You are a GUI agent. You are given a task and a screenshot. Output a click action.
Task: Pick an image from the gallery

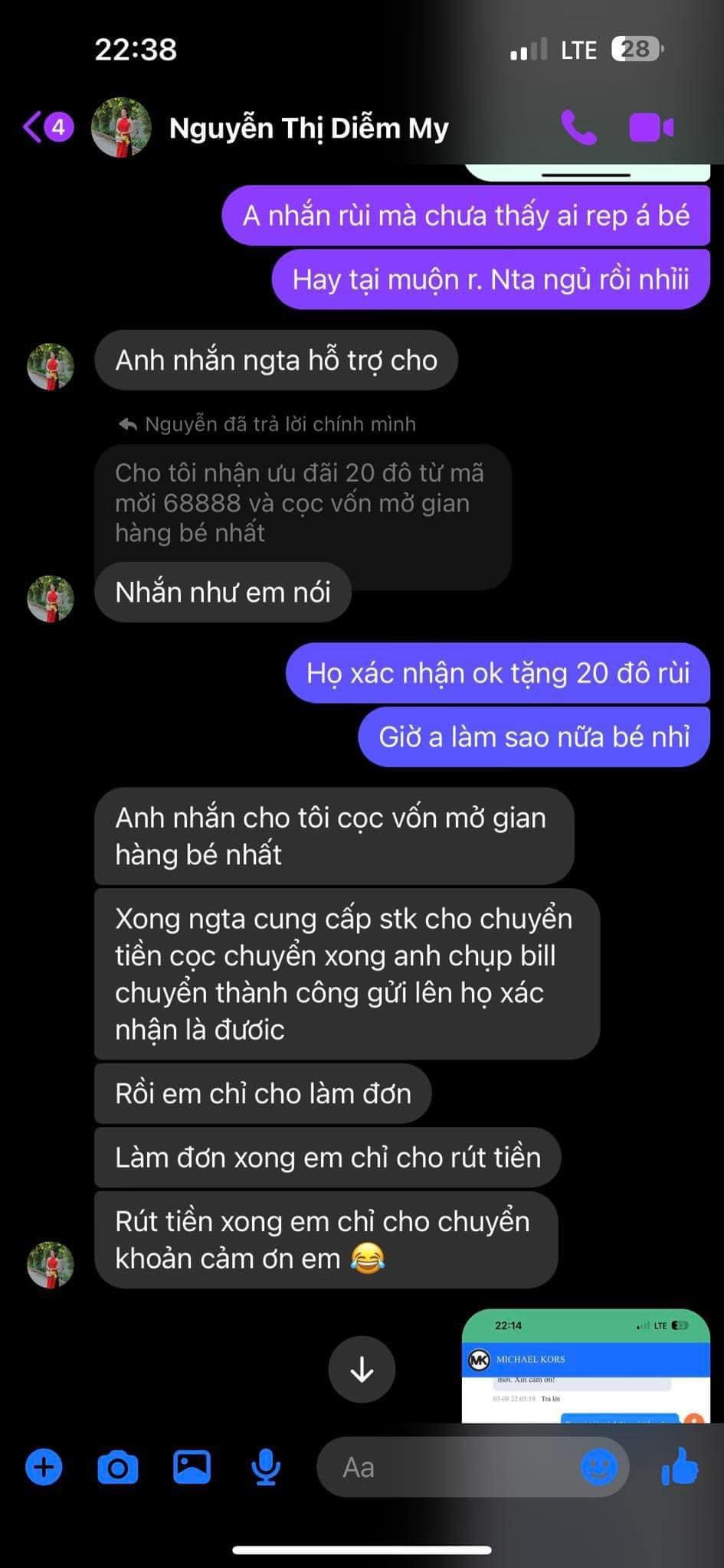[x=192, y=1468]
